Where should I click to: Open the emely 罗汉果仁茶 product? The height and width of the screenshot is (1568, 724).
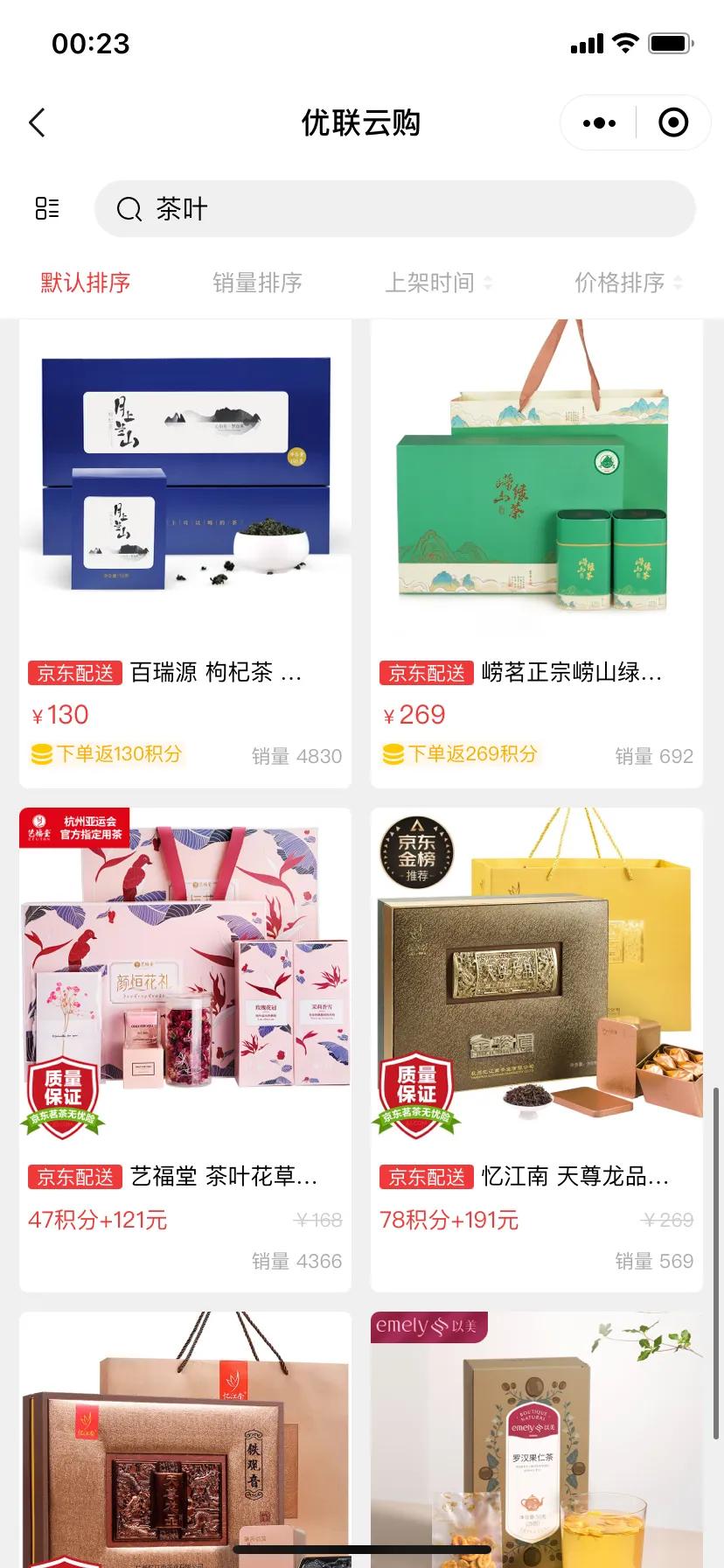pyautogui.click(x=536, y=1444)
